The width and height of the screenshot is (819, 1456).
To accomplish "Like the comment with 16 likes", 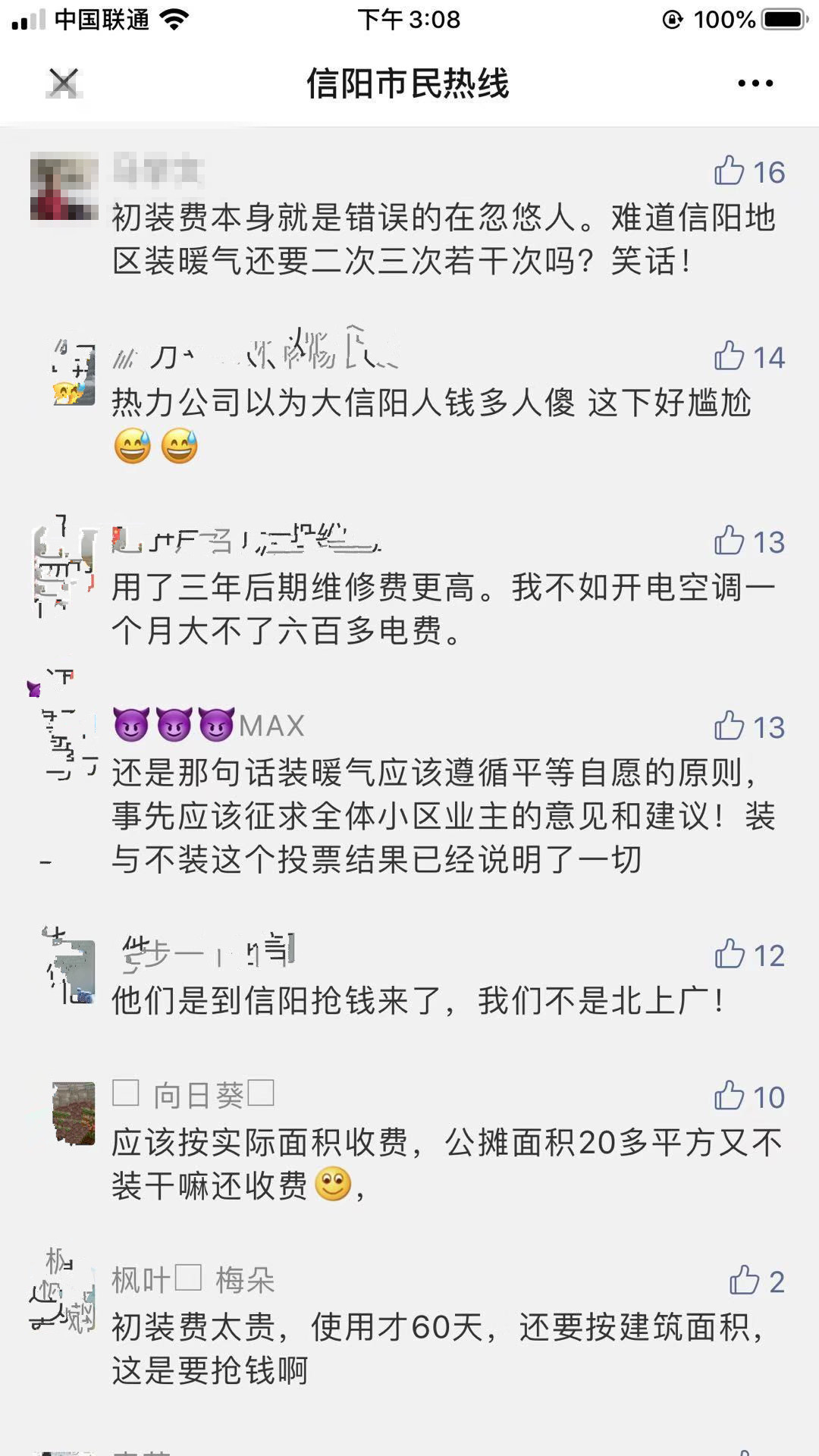I will point(730,171).
